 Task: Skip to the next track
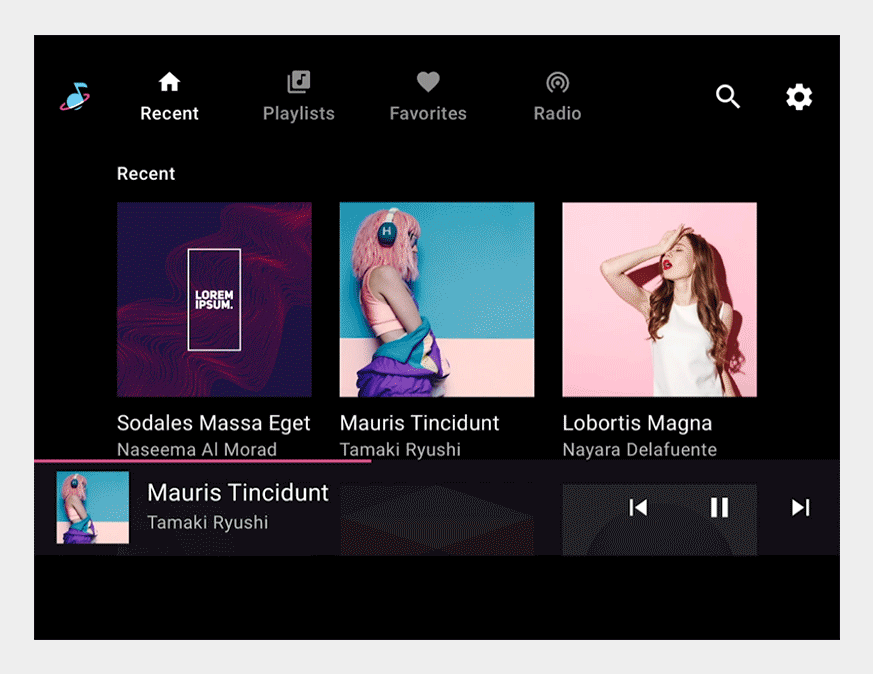click(800, 507)
